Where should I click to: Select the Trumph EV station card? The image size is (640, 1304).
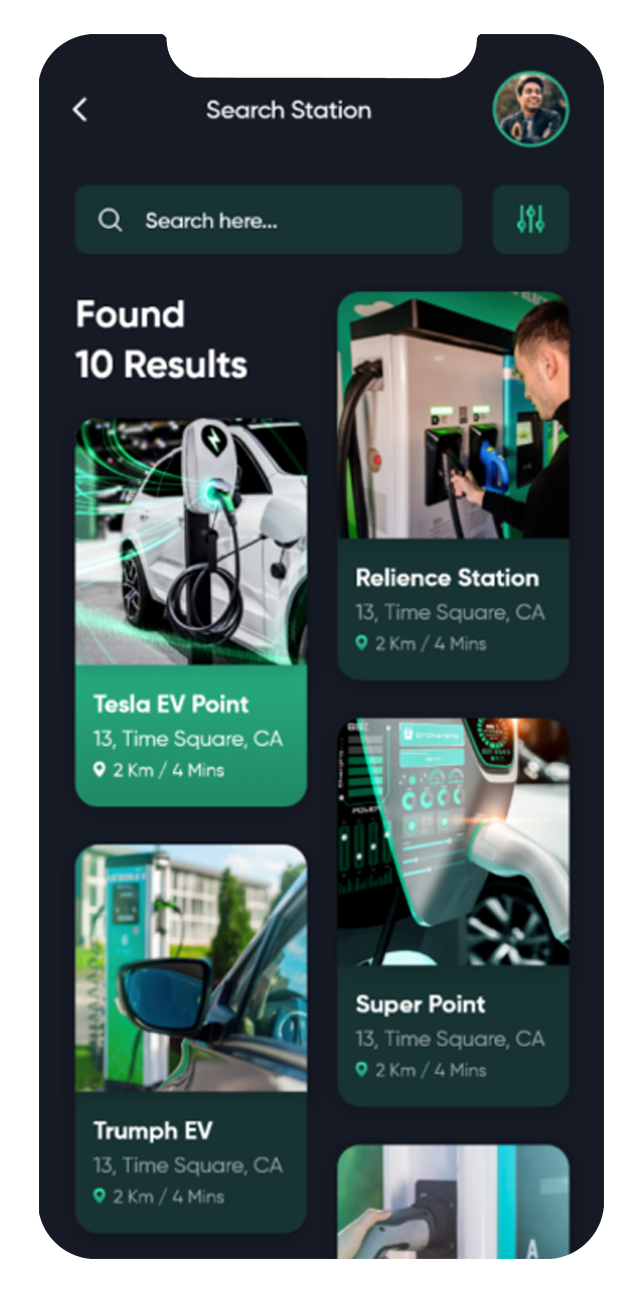tap(191, 1038)
